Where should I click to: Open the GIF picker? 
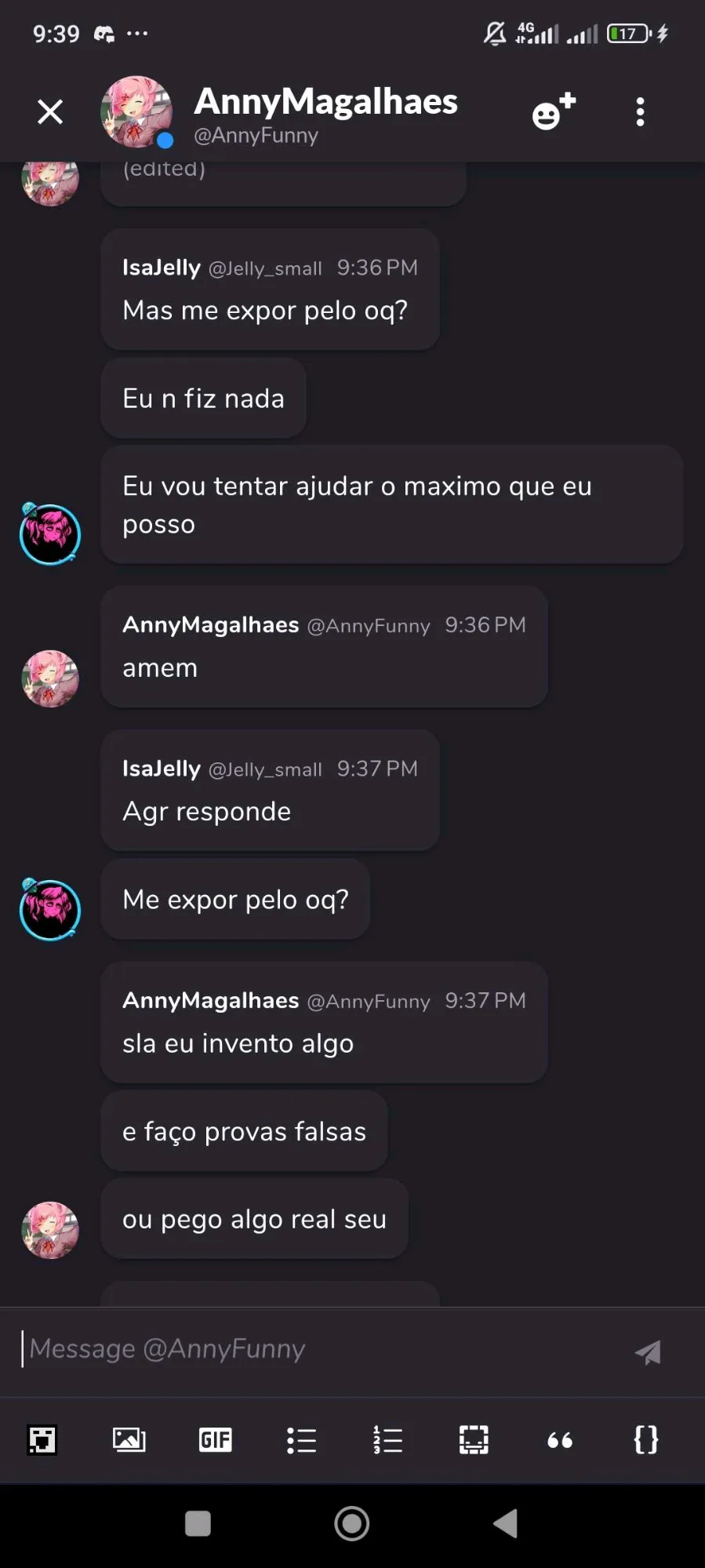(215, 1439)
